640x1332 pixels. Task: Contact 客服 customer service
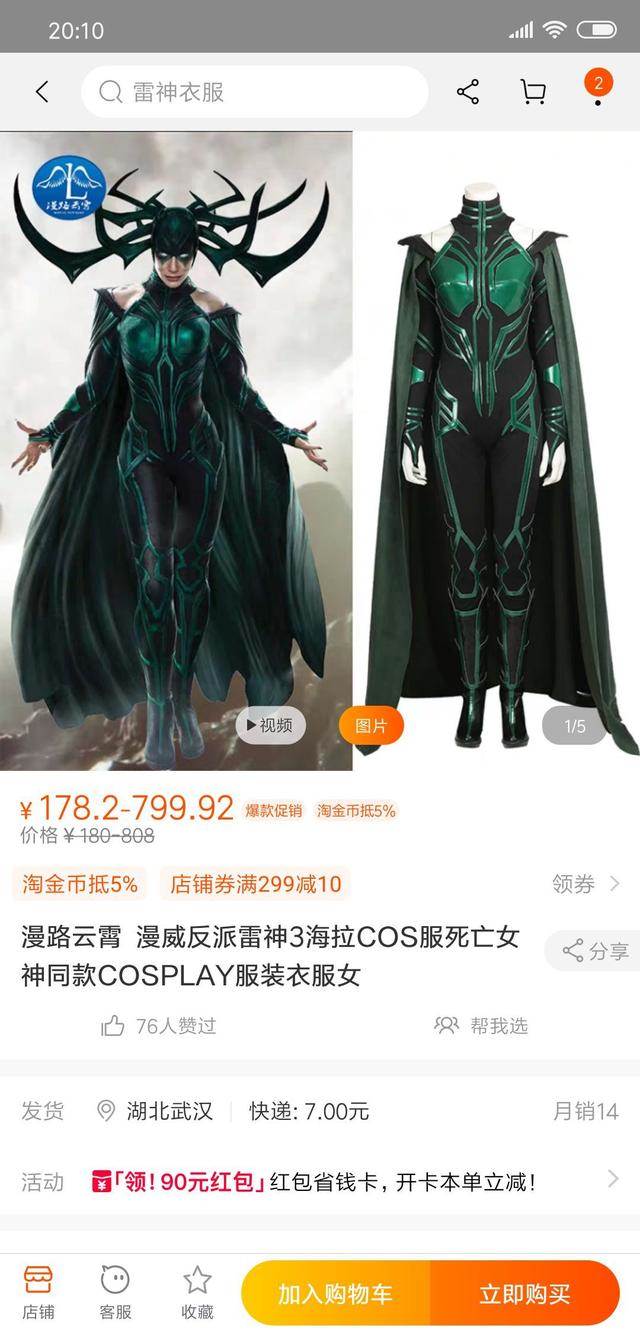(x=115, y=1292)
